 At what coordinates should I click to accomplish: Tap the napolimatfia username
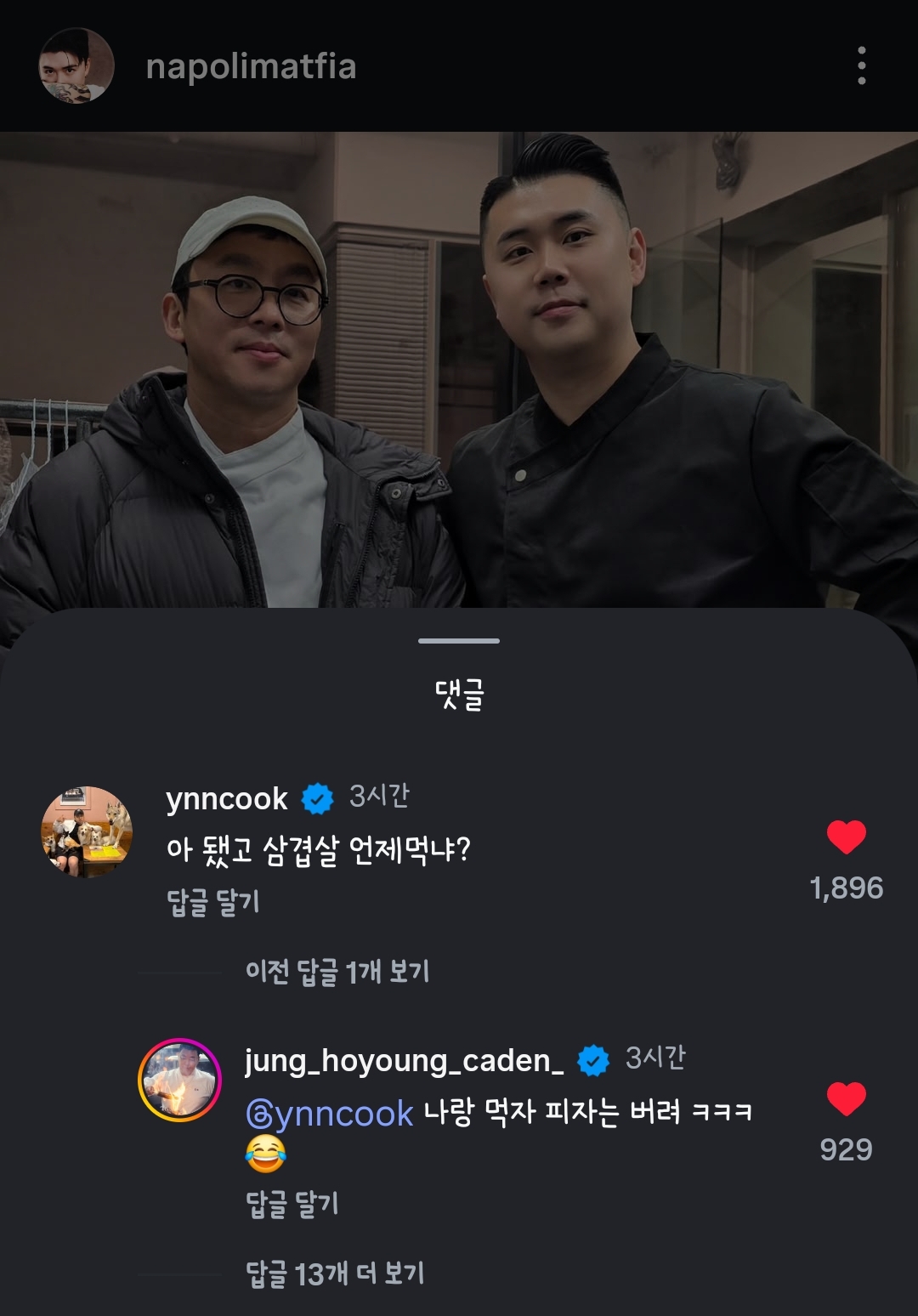[251, 66]
